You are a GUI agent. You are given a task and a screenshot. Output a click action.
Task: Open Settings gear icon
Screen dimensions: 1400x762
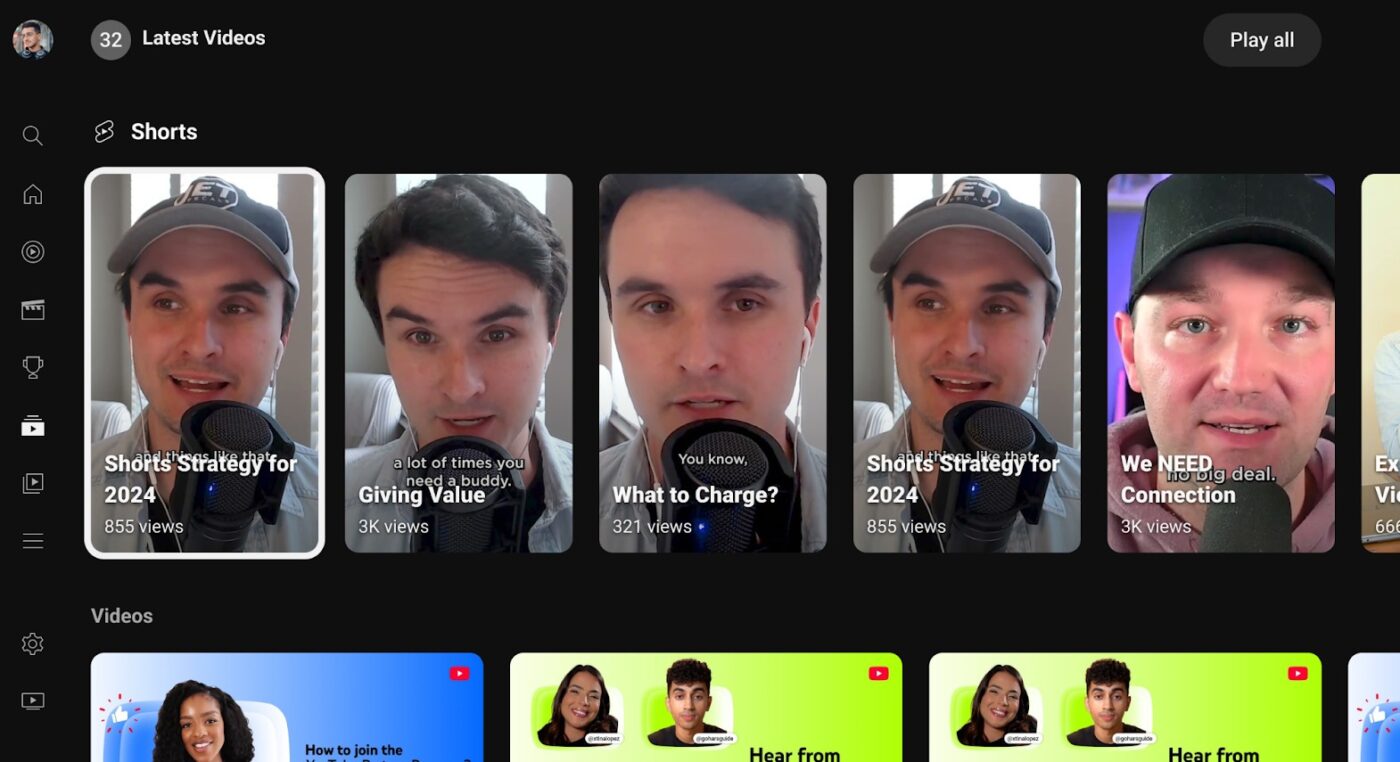tap(33, 644)
